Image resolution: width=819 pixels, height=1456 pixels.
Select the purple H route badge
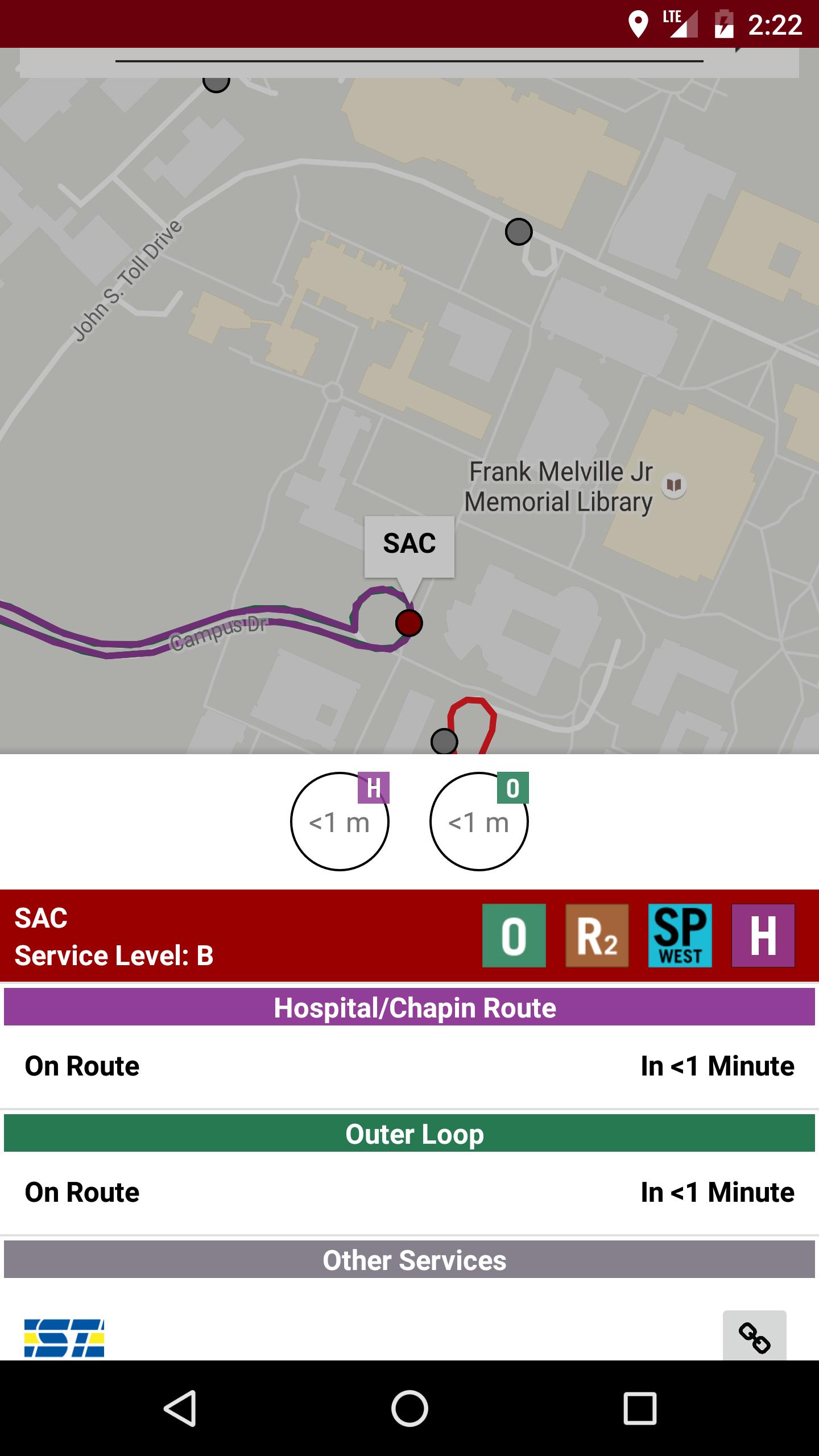[x=763, y=936]
